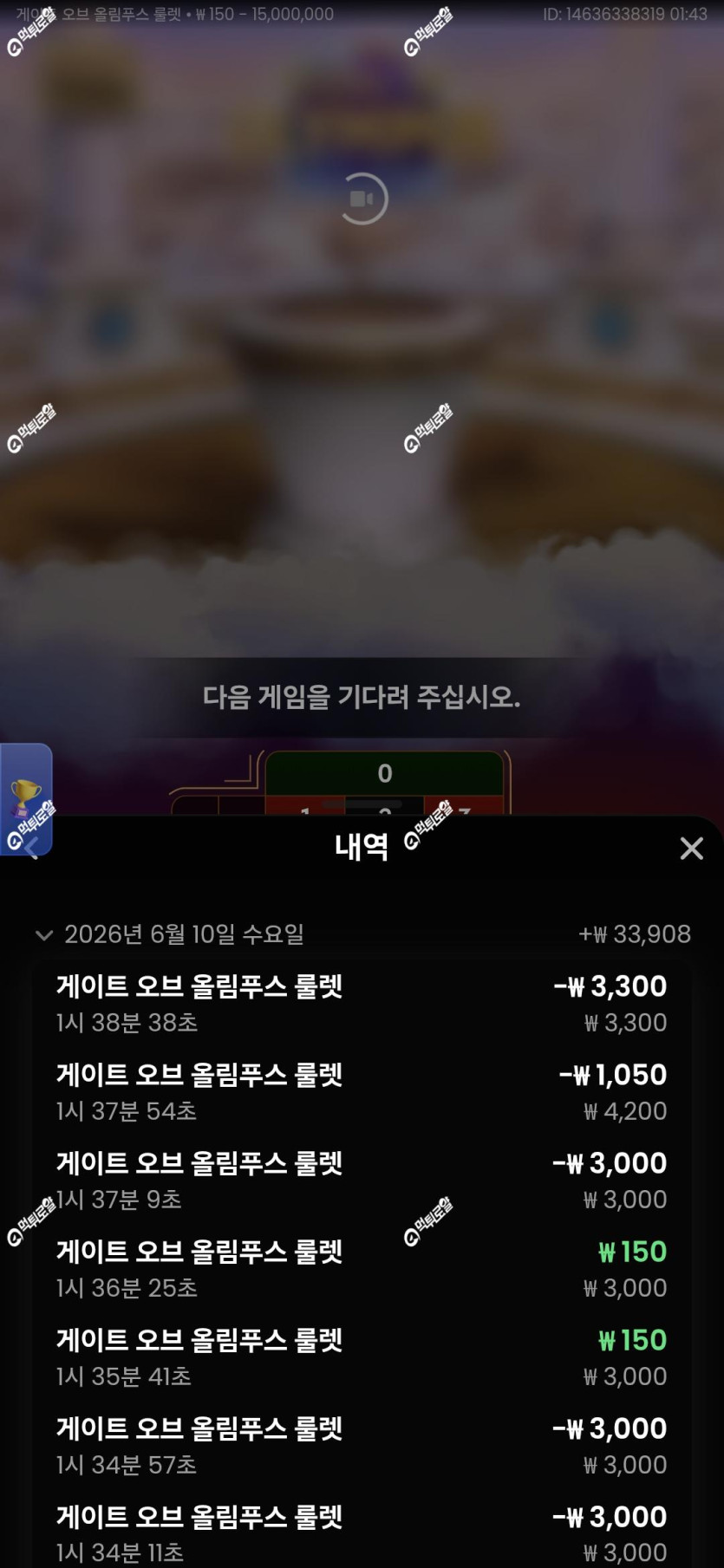Open the history entry at 1시 34분 57초

point(362,1446)
